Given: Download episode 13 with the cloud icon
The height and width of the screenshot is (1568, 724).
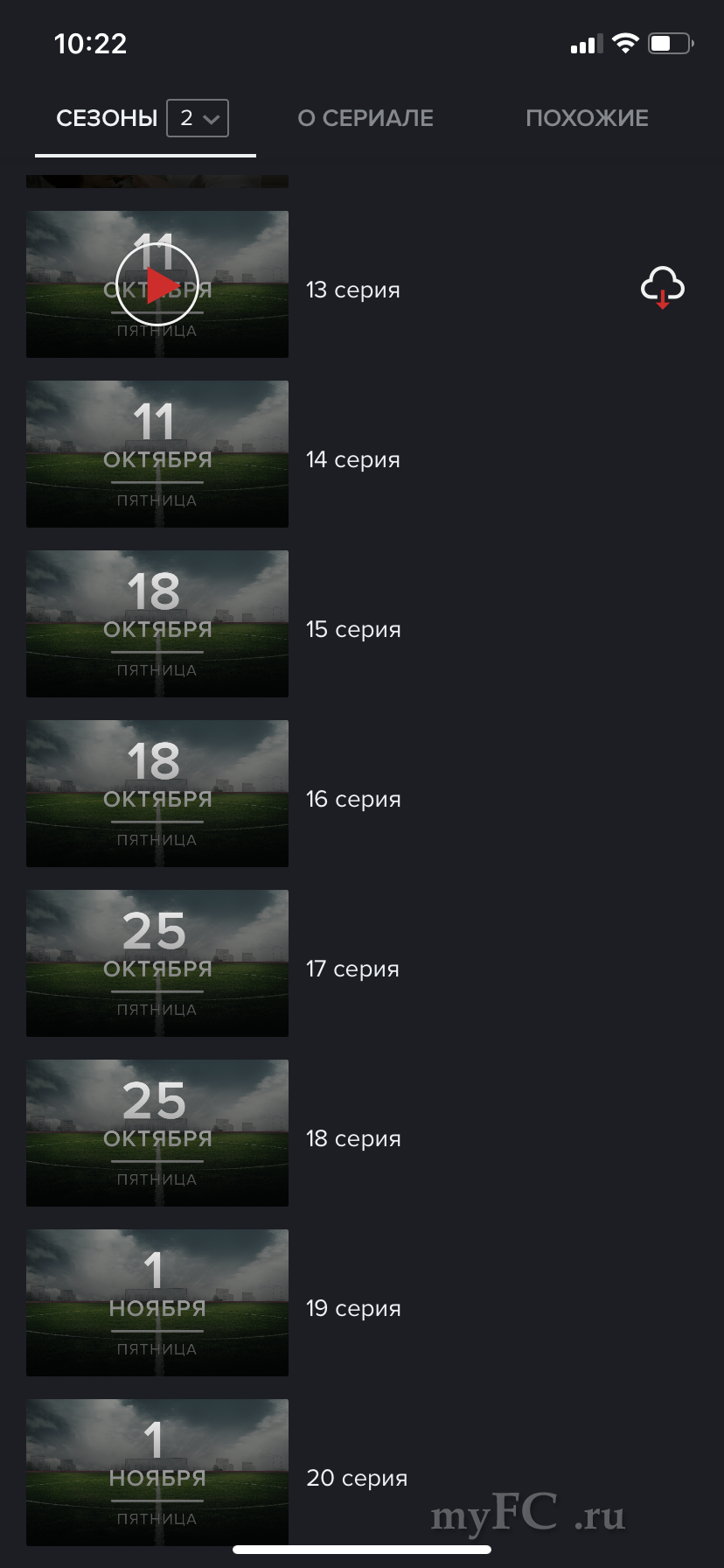Looking at the screenshot, I should point(662,288).
